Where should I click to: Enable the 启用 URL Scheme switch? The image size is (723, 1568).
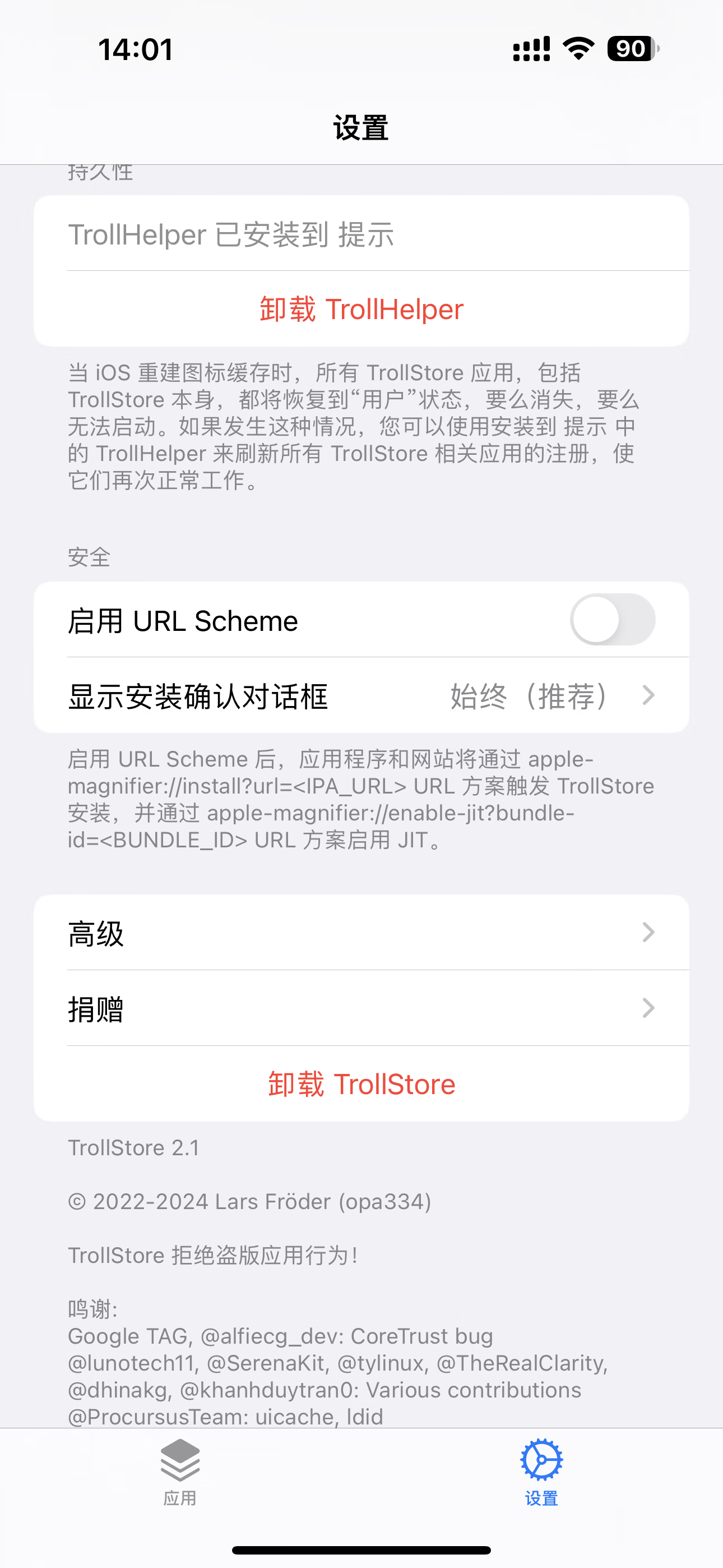[611, 620]
